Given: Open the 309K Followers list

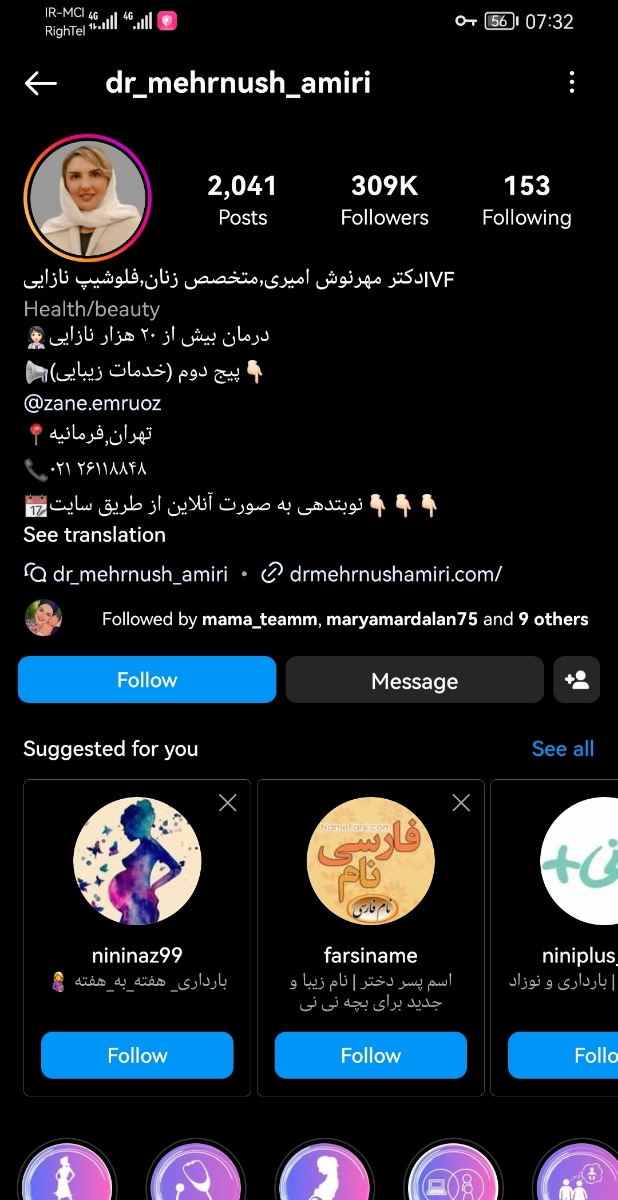Looking at the screenshot, I should point(384,200).
